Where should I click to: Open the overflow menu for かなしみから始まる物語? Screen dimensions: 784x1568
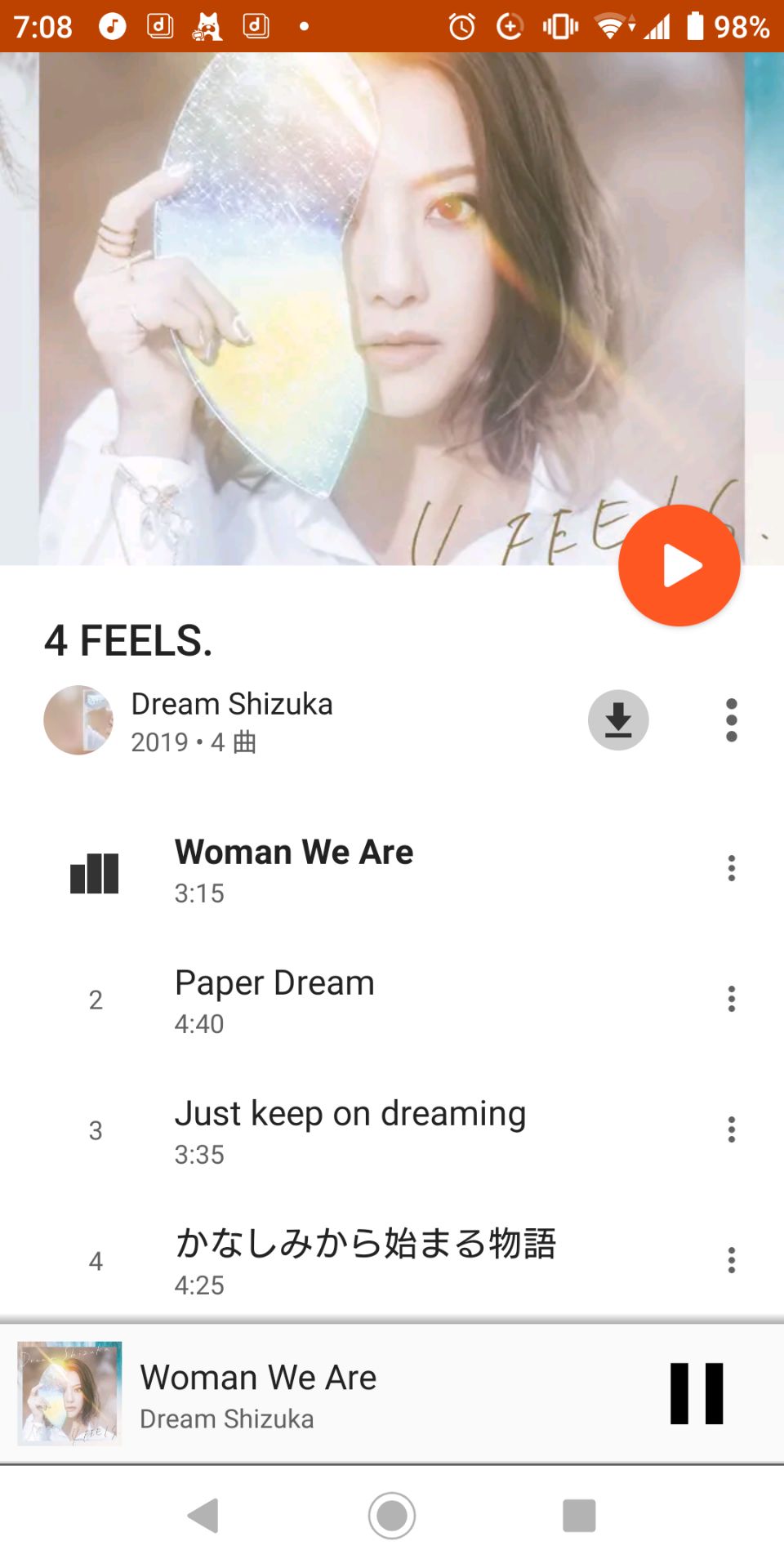731,1260
